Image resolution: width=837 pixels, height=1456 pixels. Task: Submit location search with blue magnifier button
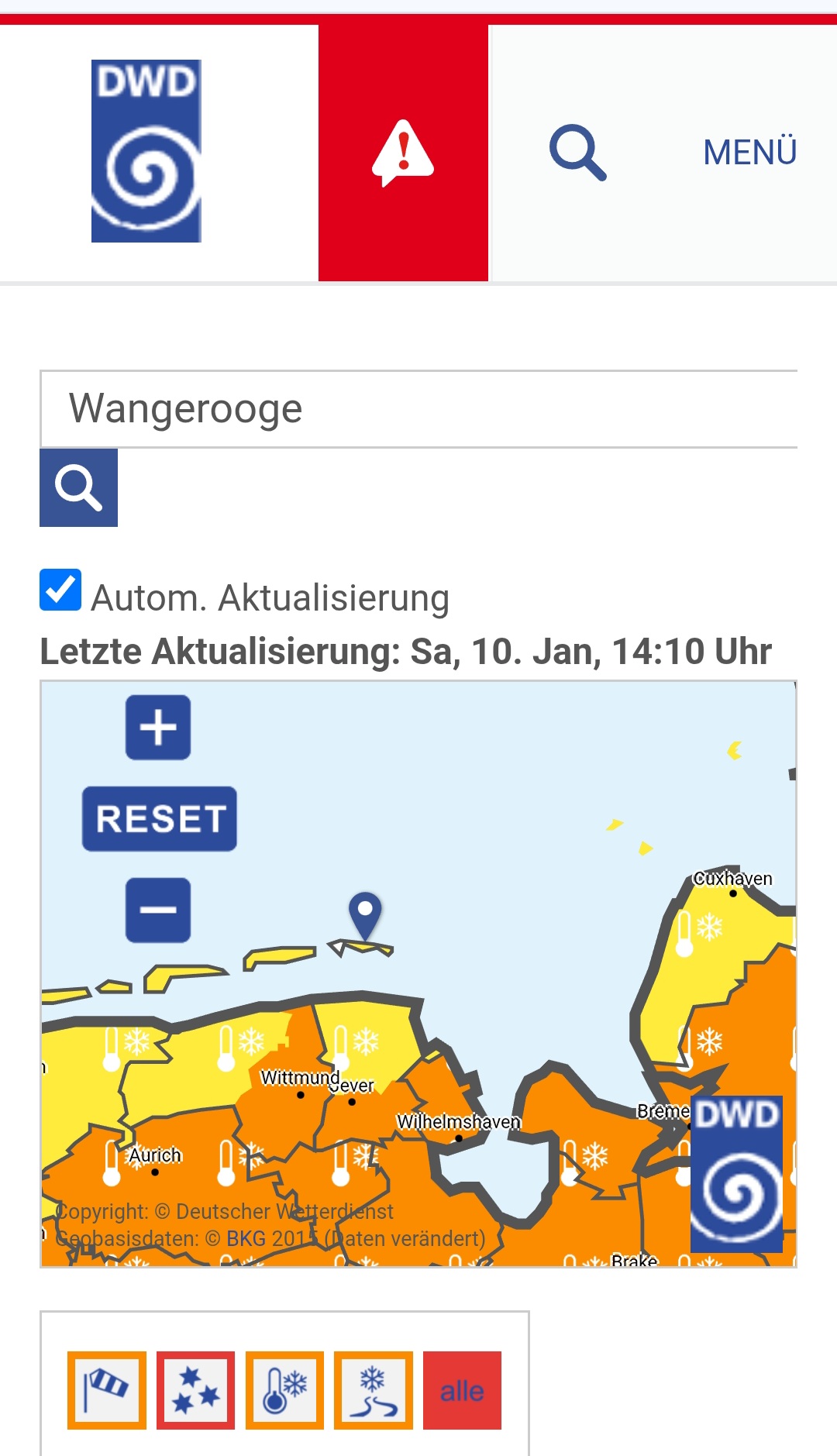[x=78, y=488]
